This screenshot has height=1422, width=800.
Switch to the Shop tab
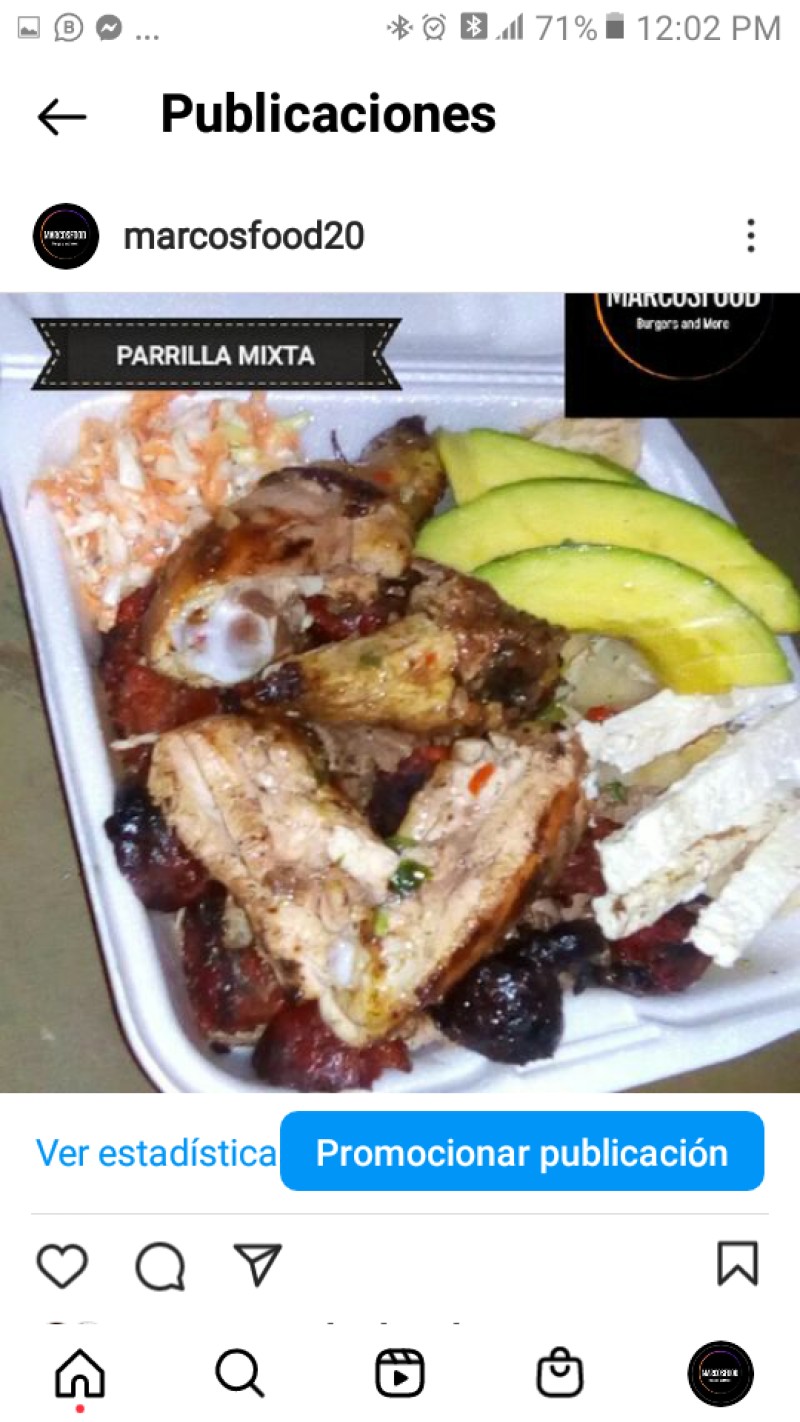[x=560, y=1374]
